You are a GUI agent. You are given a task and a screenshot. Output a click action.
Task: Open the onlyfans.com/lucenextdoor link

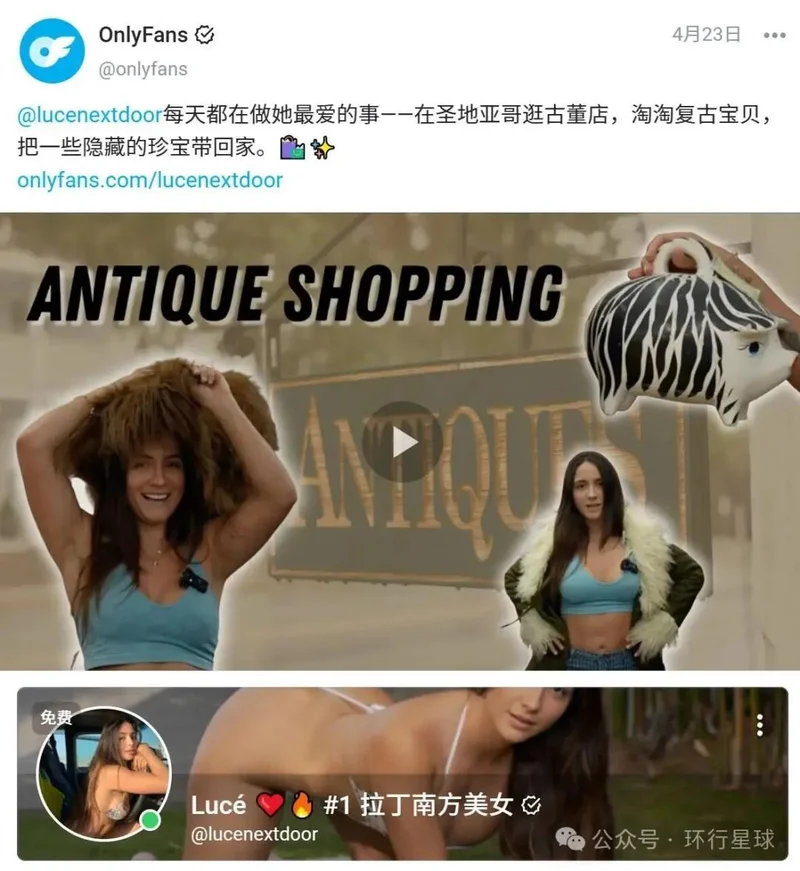pos(150,181)
